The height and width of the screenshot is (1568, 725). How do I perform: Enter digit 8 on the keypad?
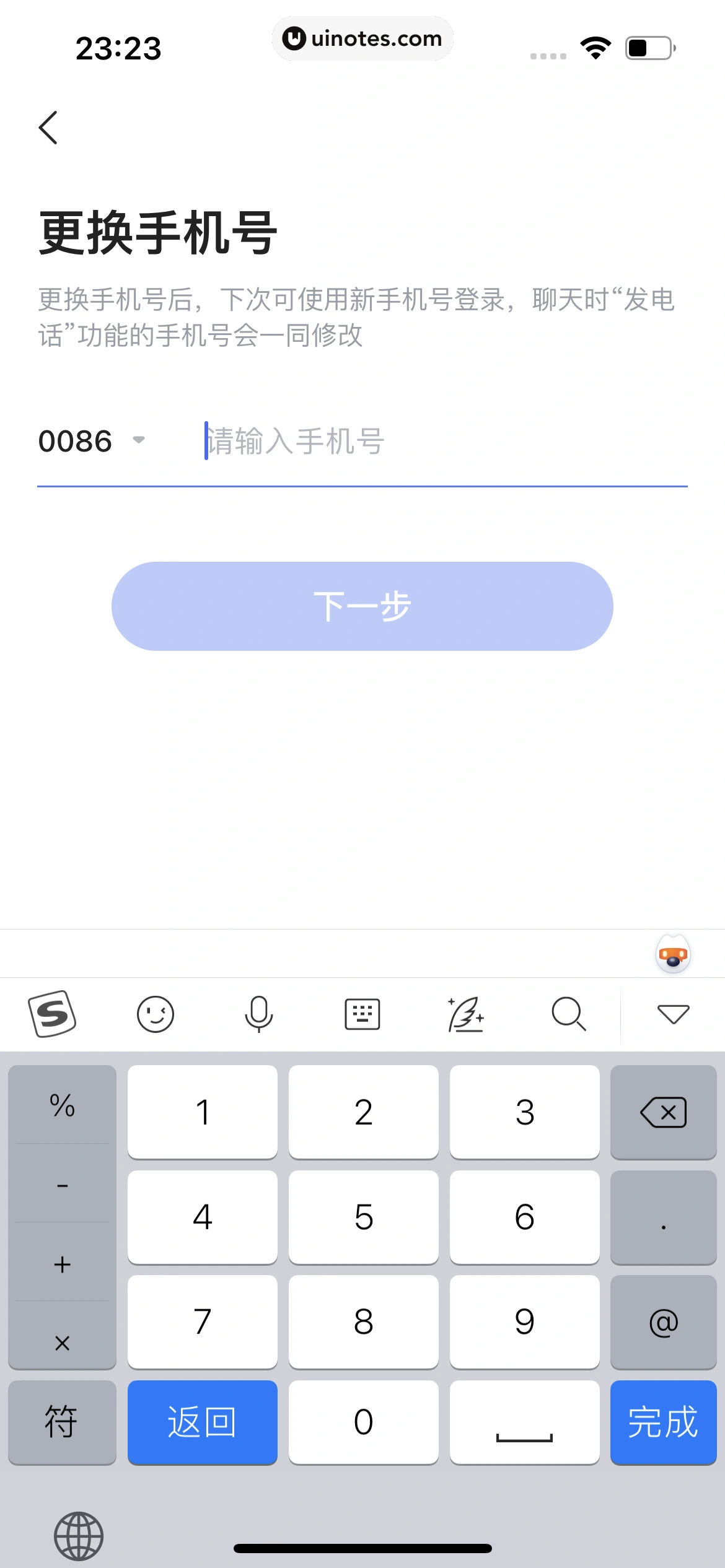coord(363,1322)
